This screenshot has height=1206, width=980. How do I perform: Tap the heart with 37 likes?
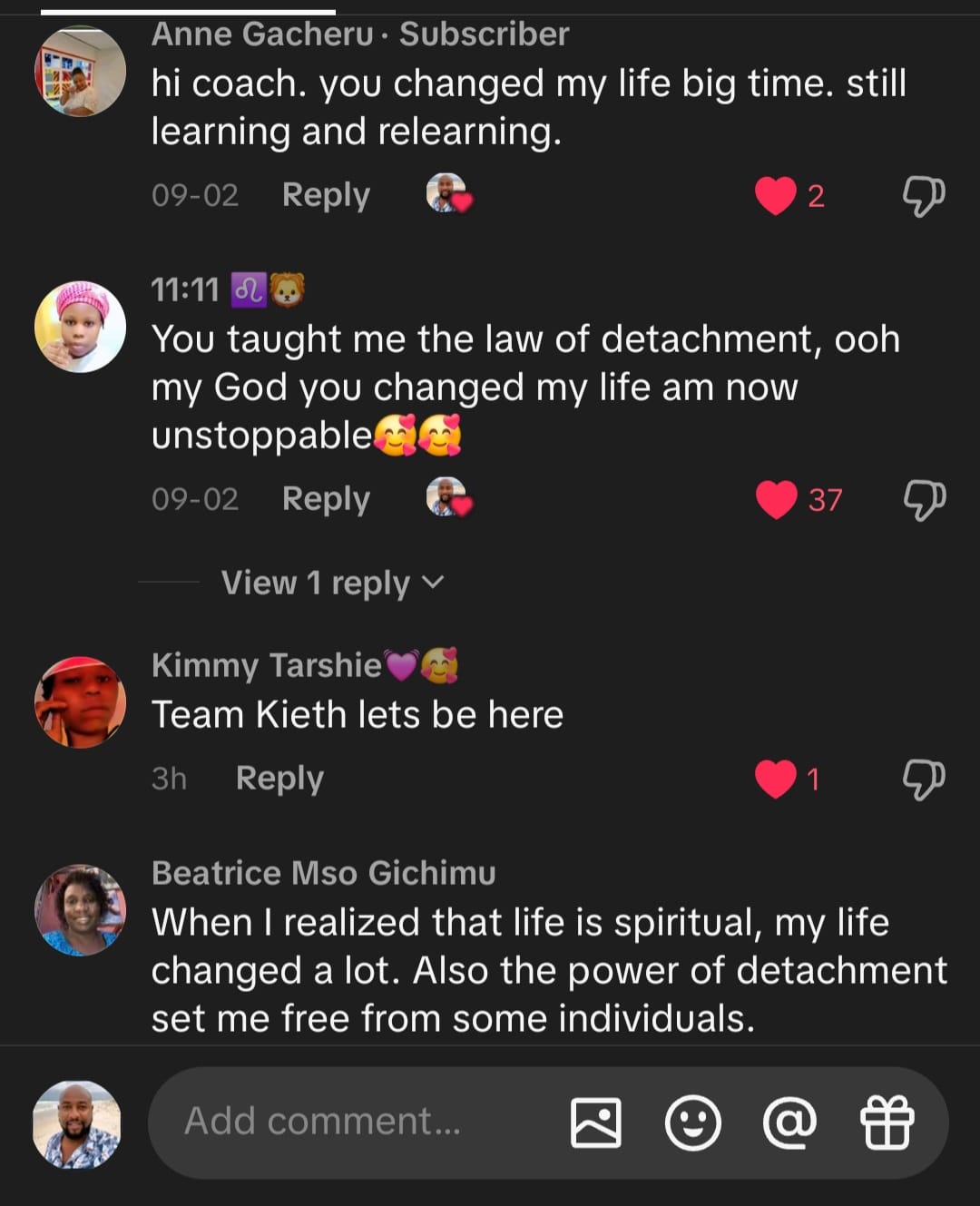pos(776,499)
